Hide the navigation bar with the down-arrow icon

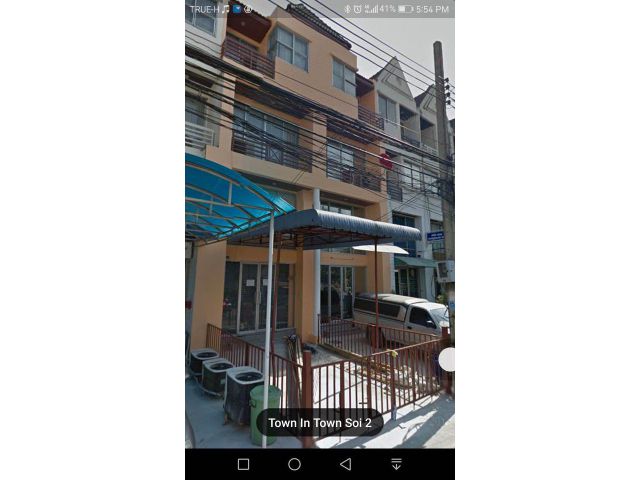pyautogui.click(x=396, y=464)
